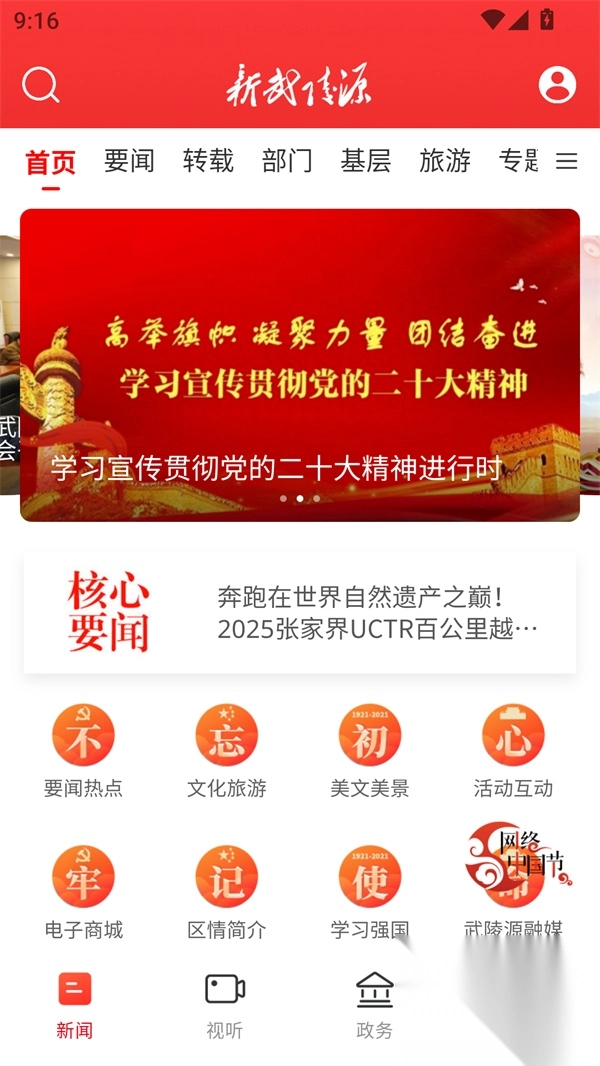
Task: Expand the channel list menu icon
Action: pos(567,161)
